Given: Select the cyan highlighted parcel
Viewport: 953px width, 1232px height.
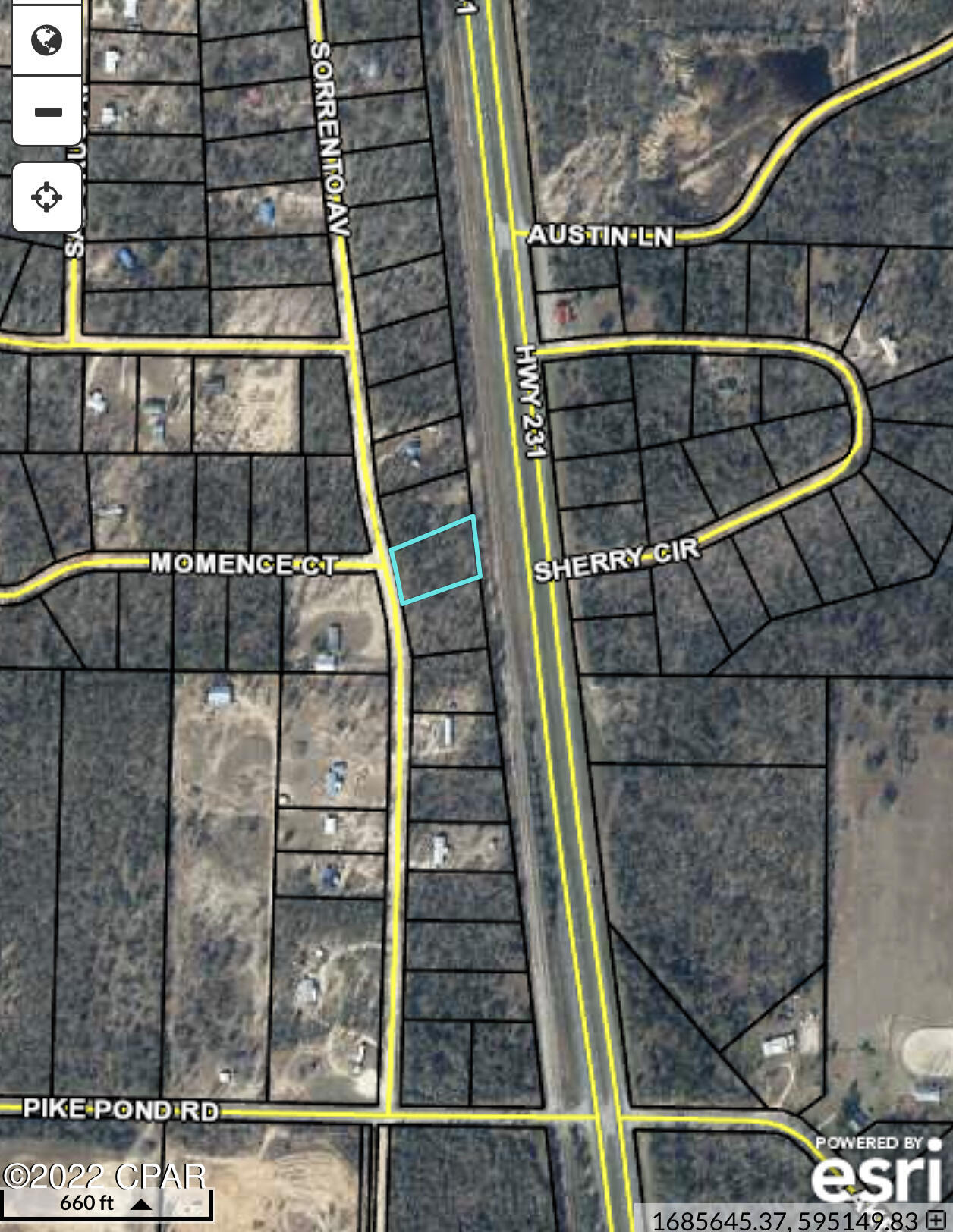Looking at the screenshot, I should click(437, 560).
